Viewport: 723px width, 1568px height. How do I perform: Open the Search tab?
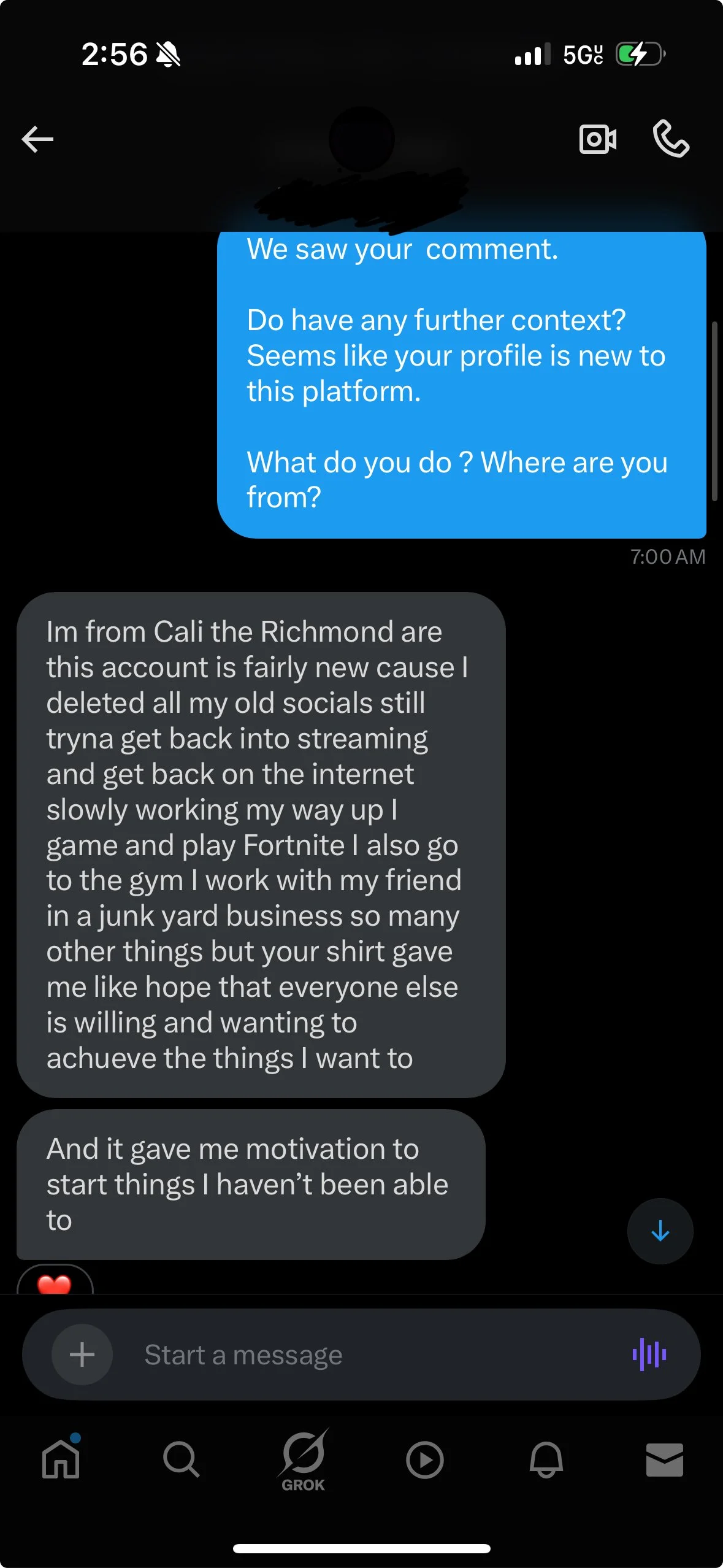[182, 1459]
